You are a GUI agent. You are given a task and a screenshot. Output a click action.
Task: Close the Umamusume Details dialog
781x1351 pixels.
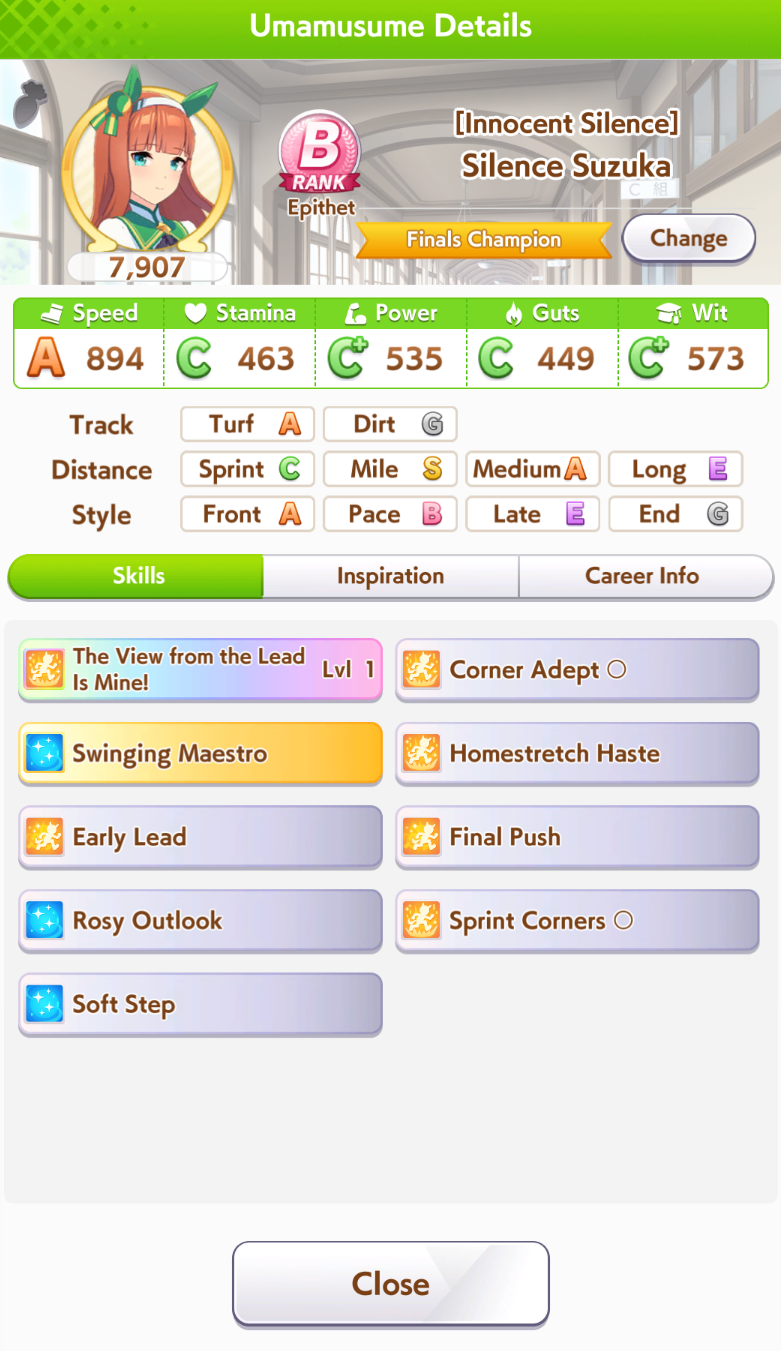[x=391, y=1284]
